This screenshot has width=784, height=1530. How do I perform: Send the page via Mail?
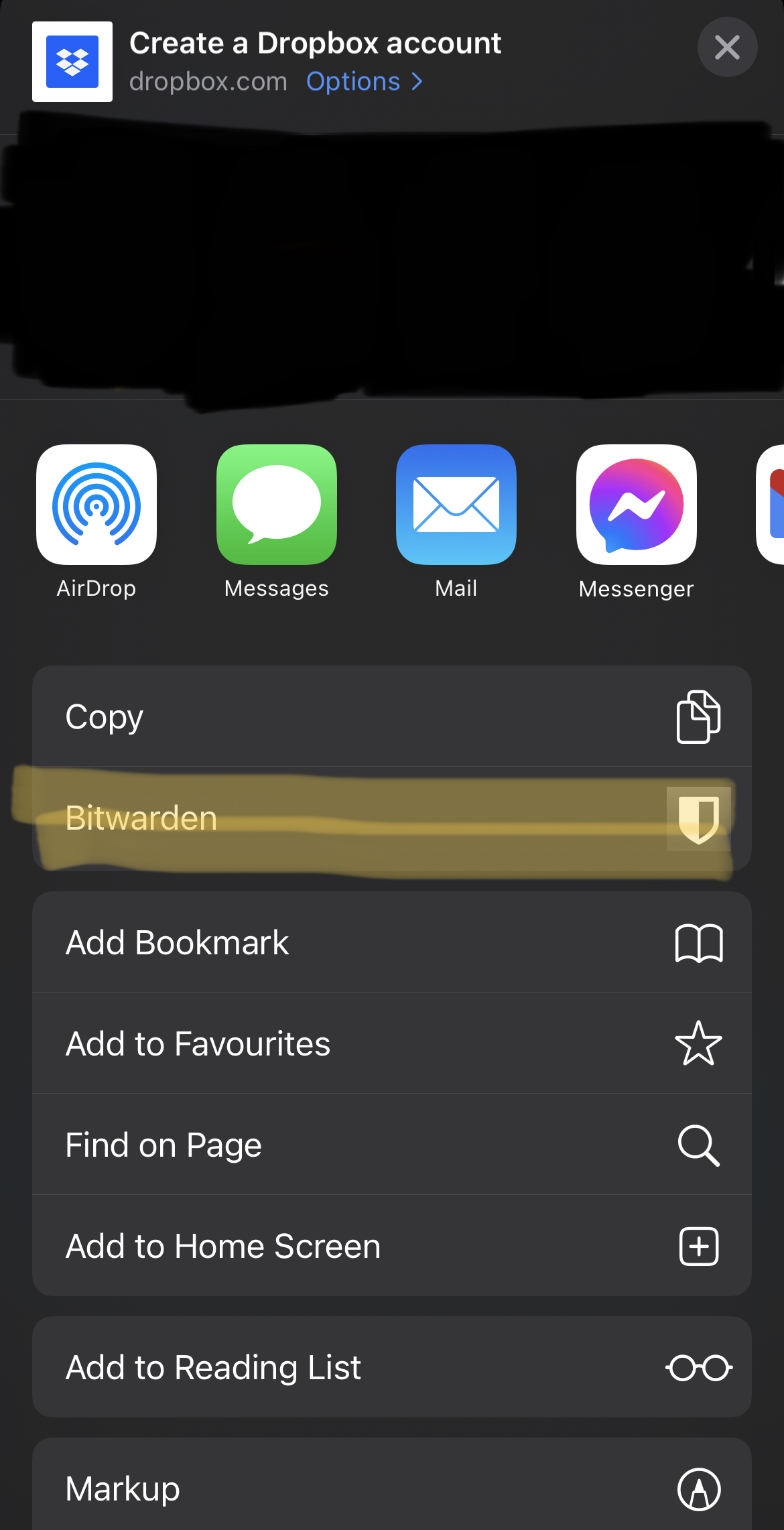tap(456, 505)
